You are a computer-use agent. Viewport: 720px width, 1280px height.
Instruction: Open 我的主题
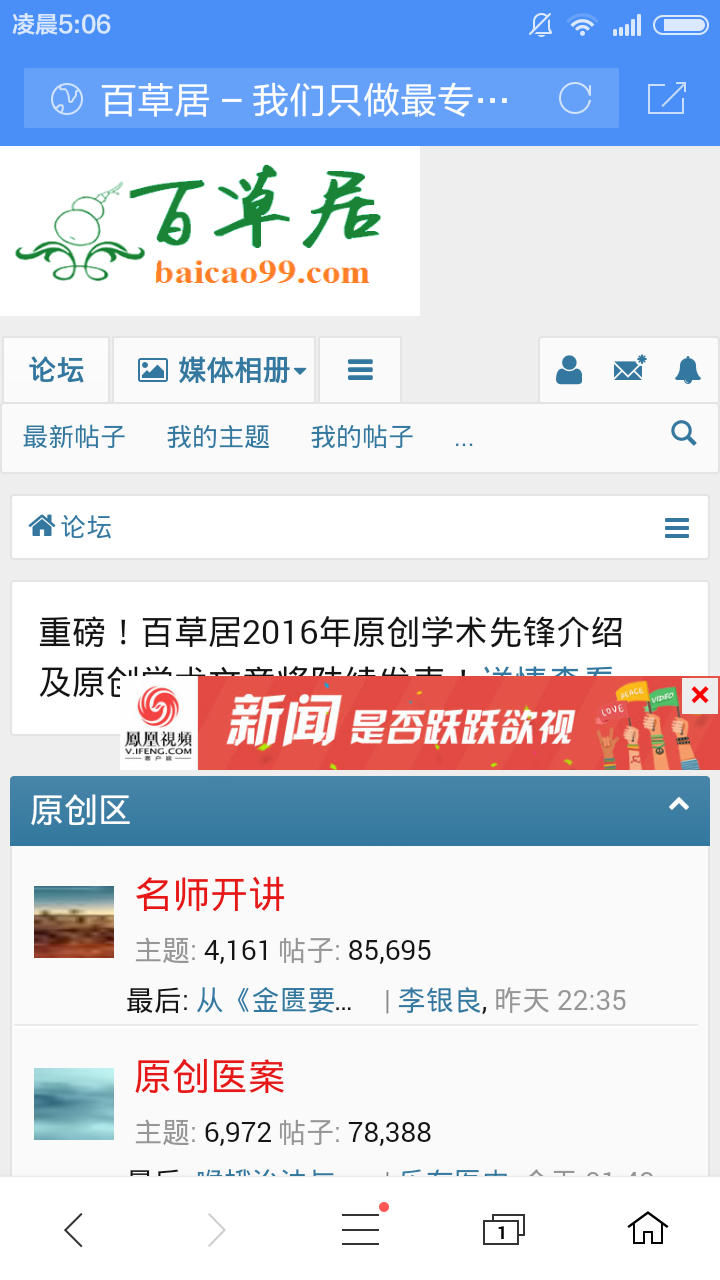pyautogui.click(x=218, y=437)
